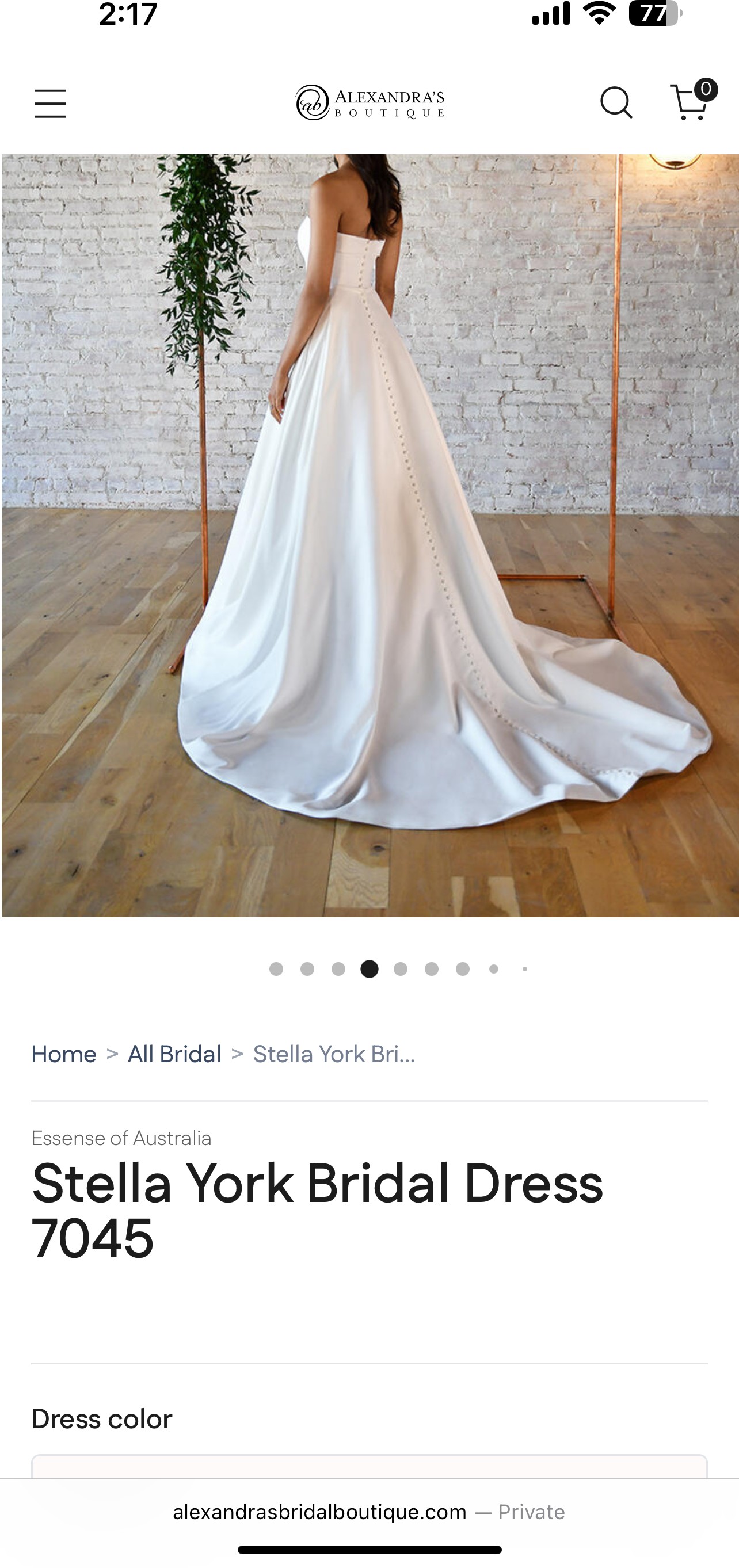Open the hamburger navigation menu
Viewport: 739px width, 1568px height.
pyautogui.click(x=50, y=103)
